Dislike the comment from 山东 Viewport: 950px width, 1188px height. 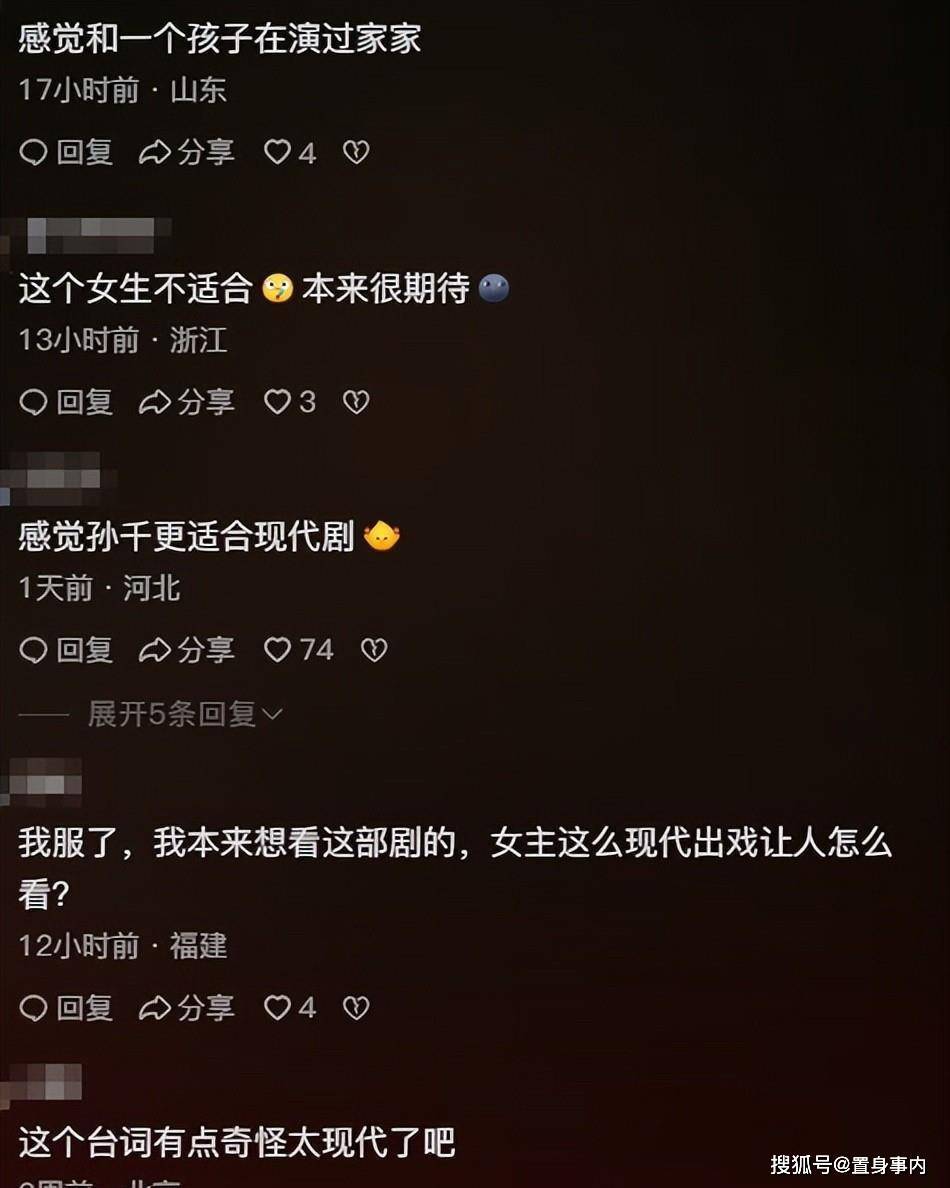356,152
